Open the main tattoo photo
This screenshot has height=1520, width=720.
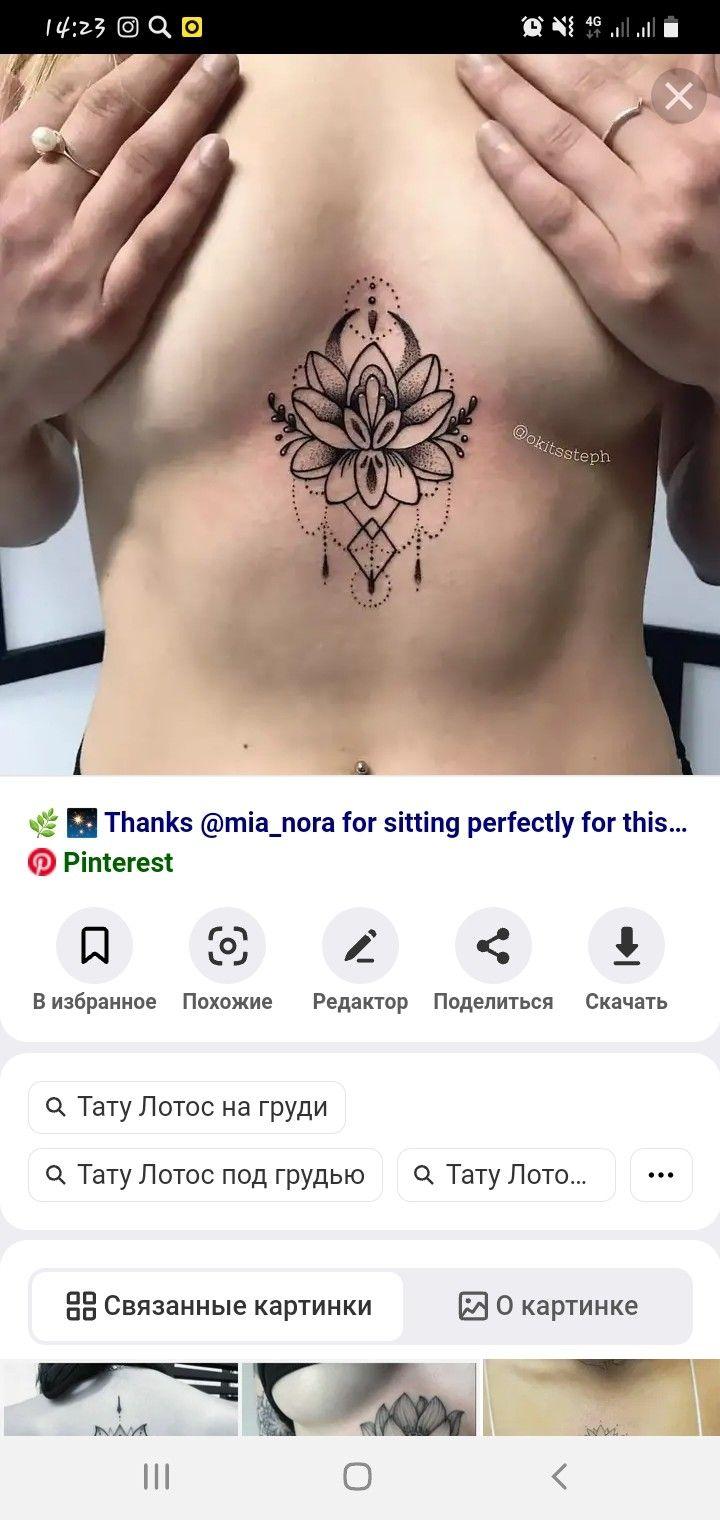[360, 414]
